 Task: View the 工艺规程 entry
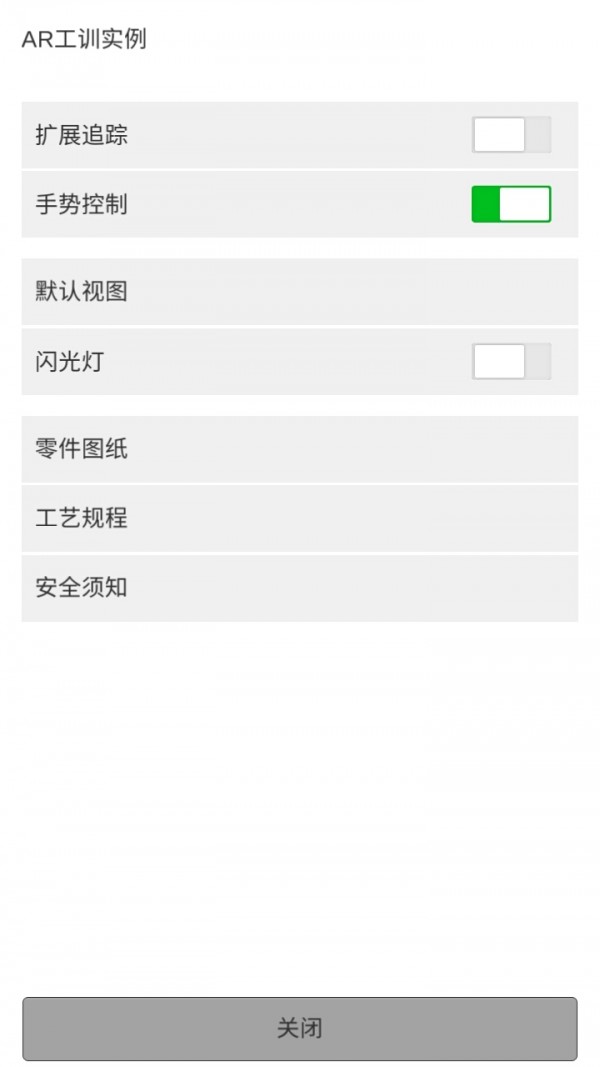click(x=299, y=518)
